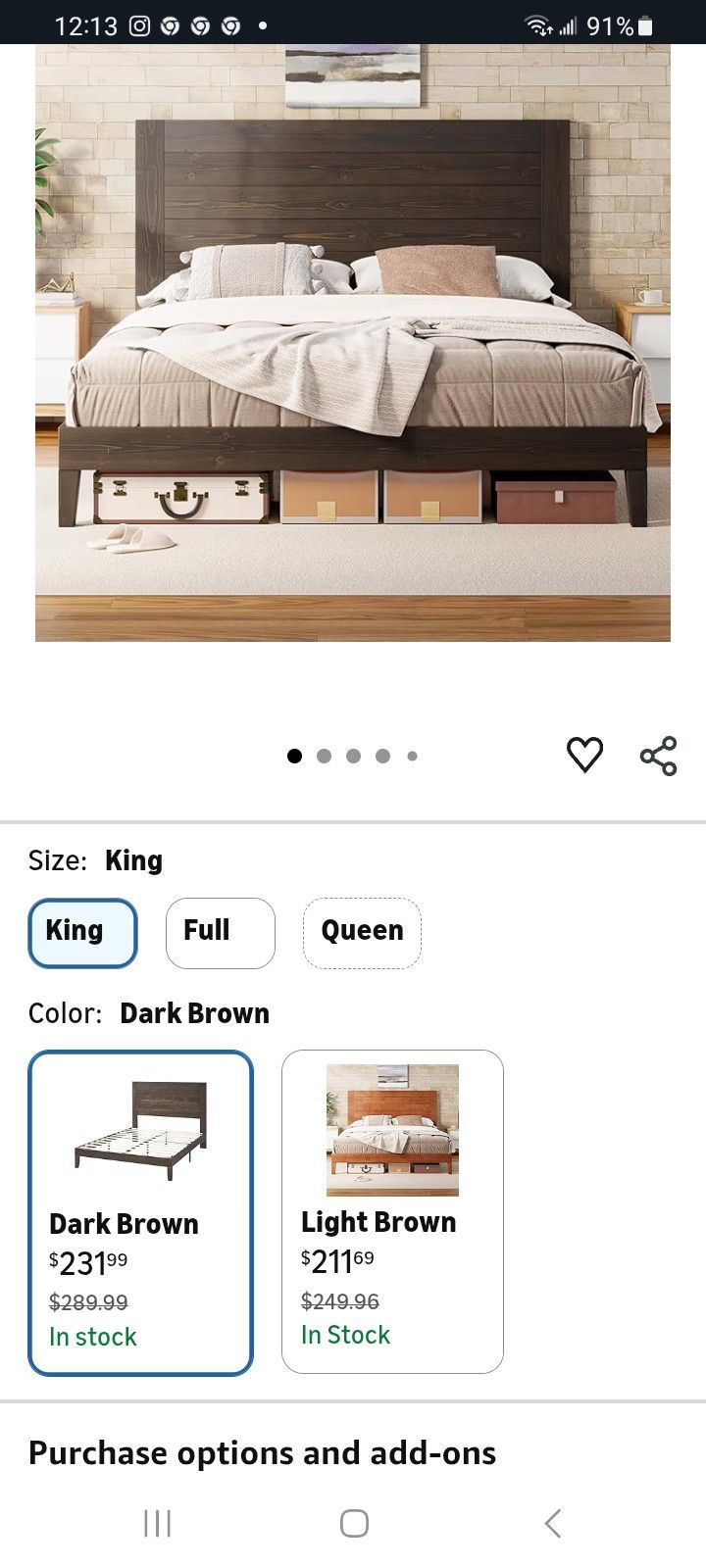Reselect the King size chip
This screenshot has width=706, height=1568.
pos(81,932)
